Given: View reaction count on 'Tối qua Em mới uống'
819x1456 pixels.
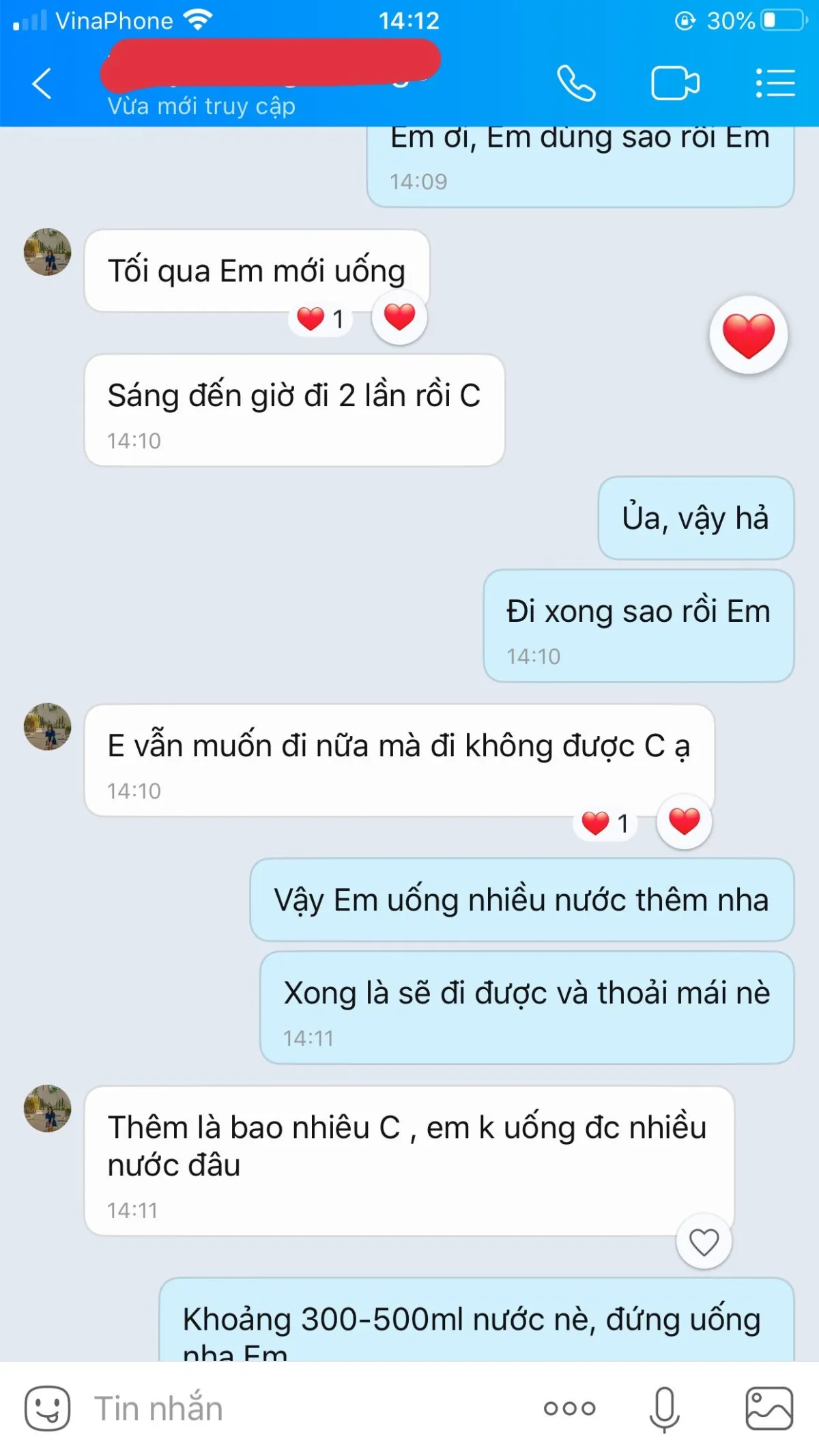Looking at the screenshot, I should (320, 319).
